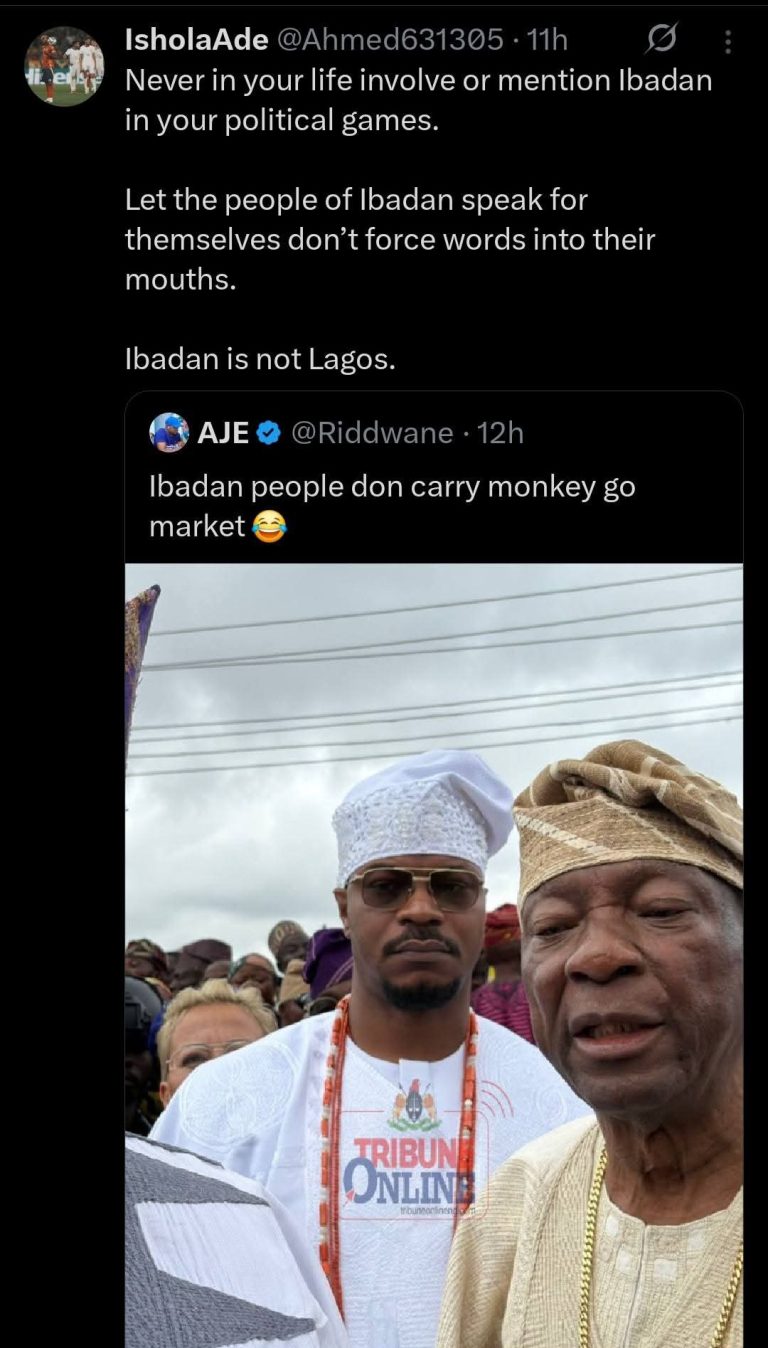Open the post overflow menu
The width and height of the screenshot is (768, 1348).
pos(727,41)
